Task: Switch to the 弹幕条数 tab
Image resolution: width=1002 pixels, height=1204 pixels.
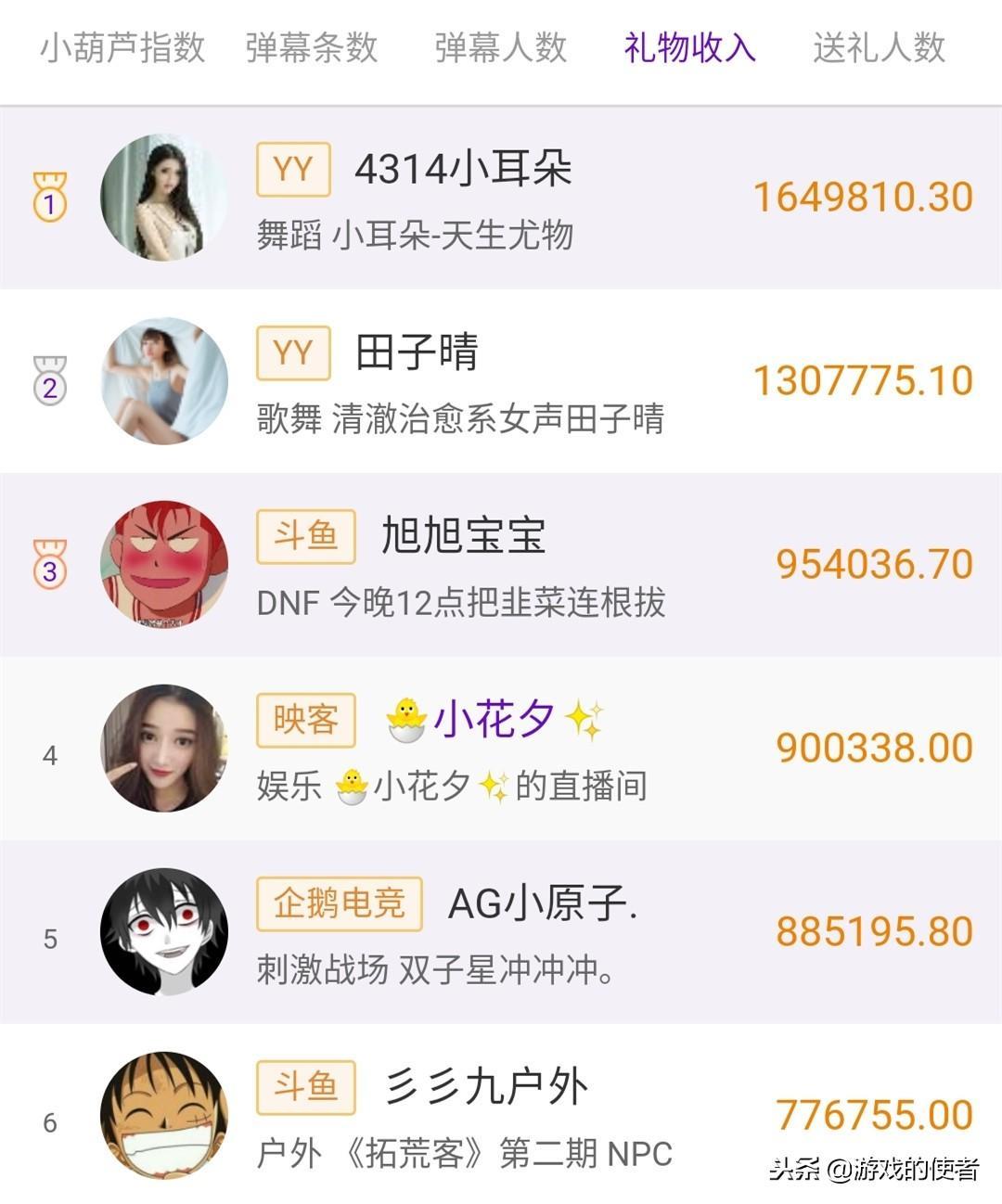Action: tap(312, 48)
